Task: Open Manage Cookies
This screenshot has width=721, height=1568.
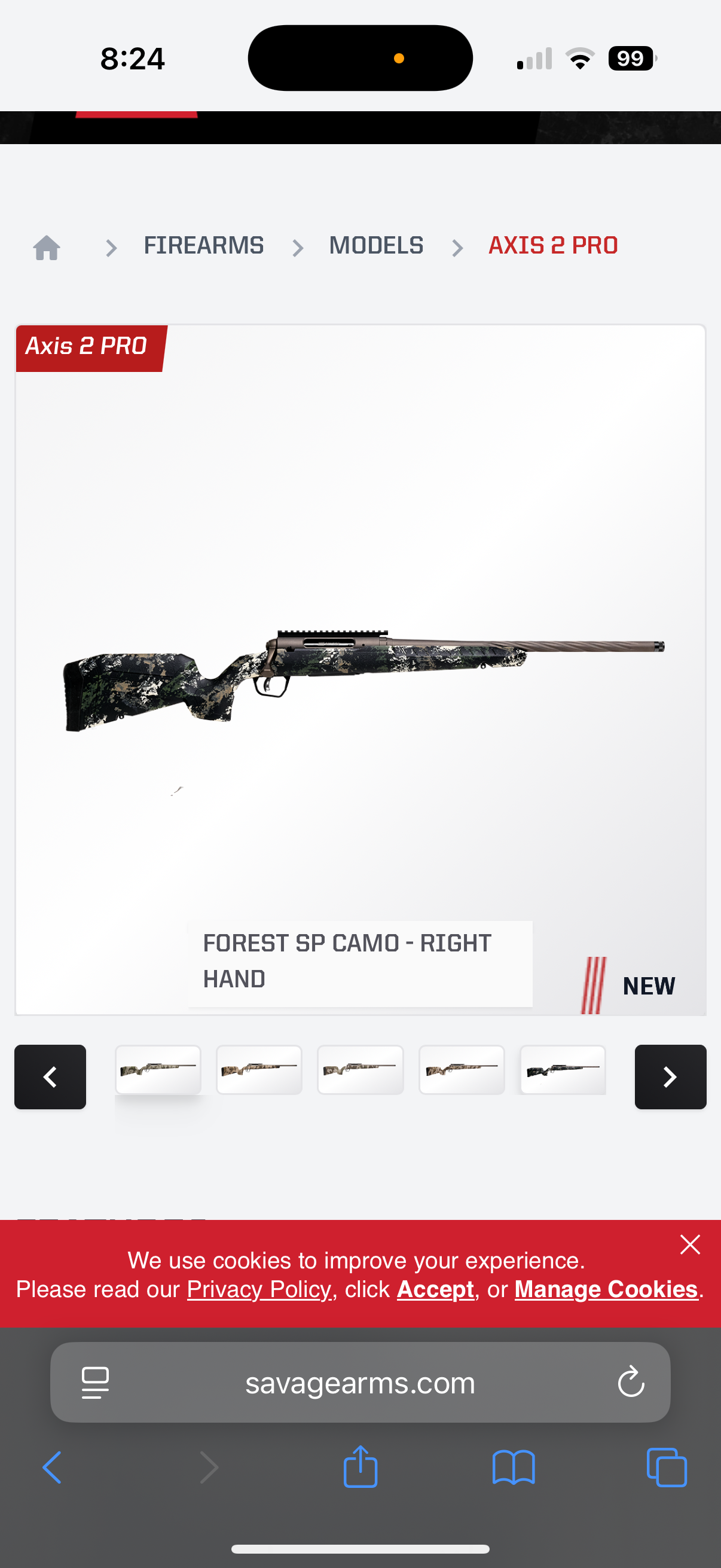Action: click(x=606, y=1289)
